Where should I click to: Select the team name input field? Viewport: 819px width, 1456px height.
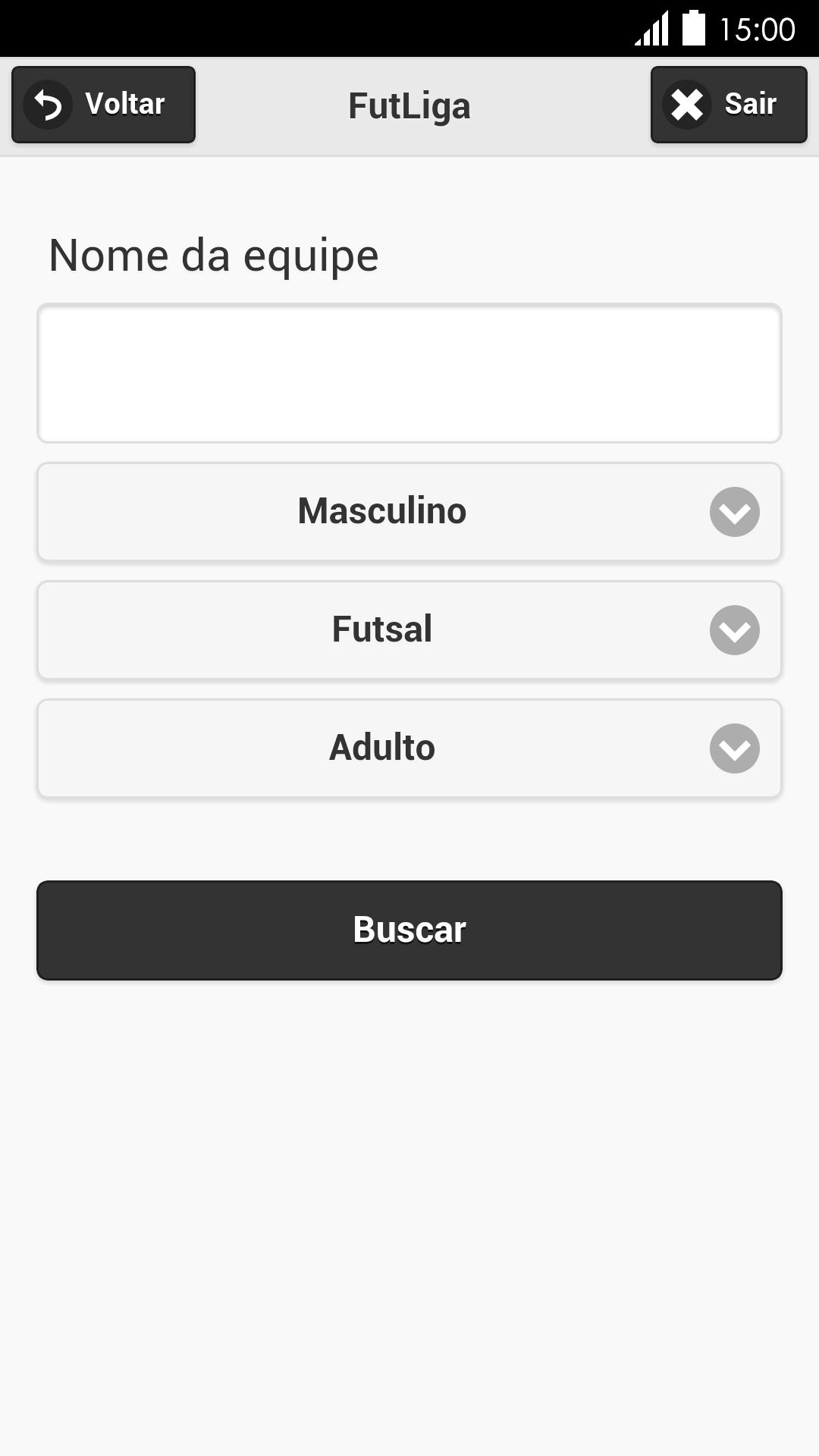tap(409, 372)
